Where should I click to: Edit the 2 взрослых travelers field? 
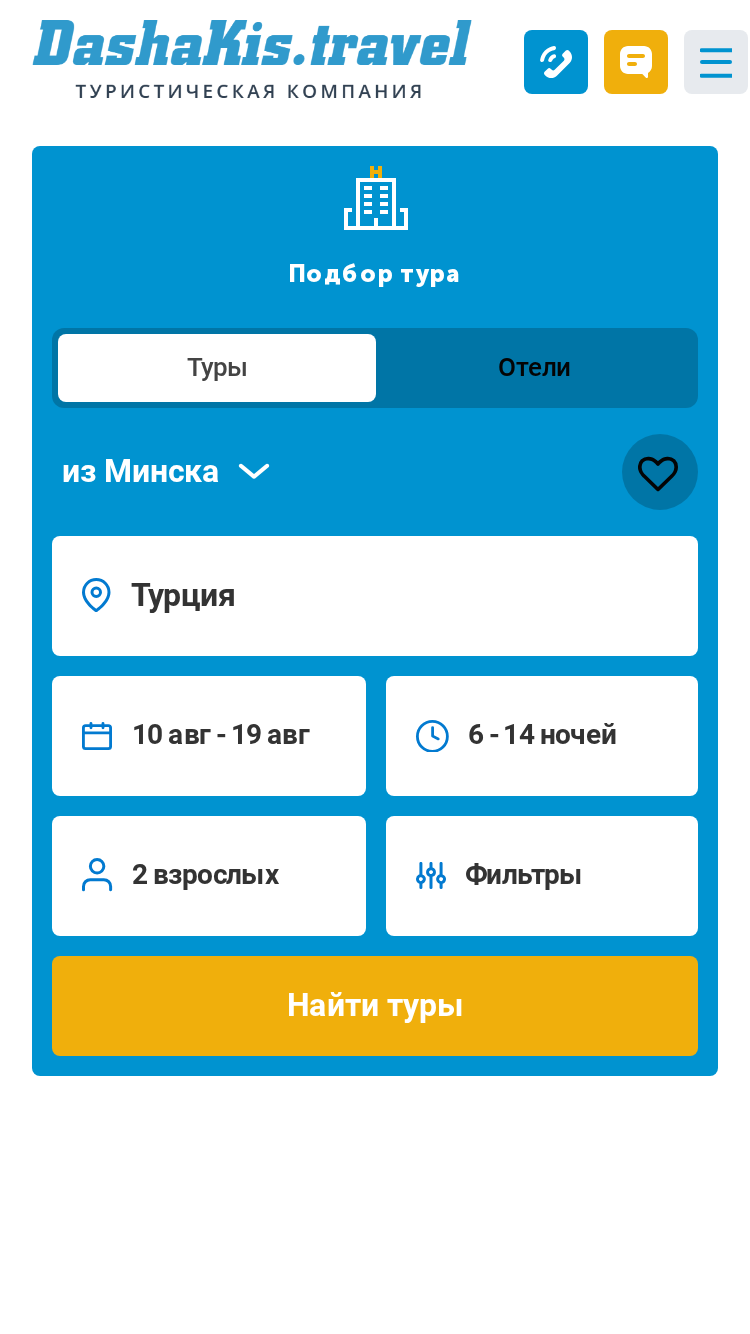209,876
